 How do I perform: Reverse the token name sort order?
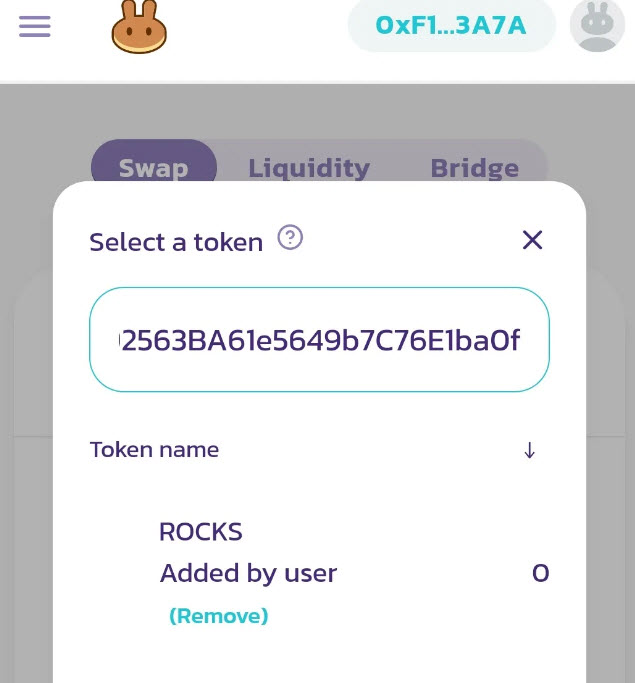click(x=529, y=451)
